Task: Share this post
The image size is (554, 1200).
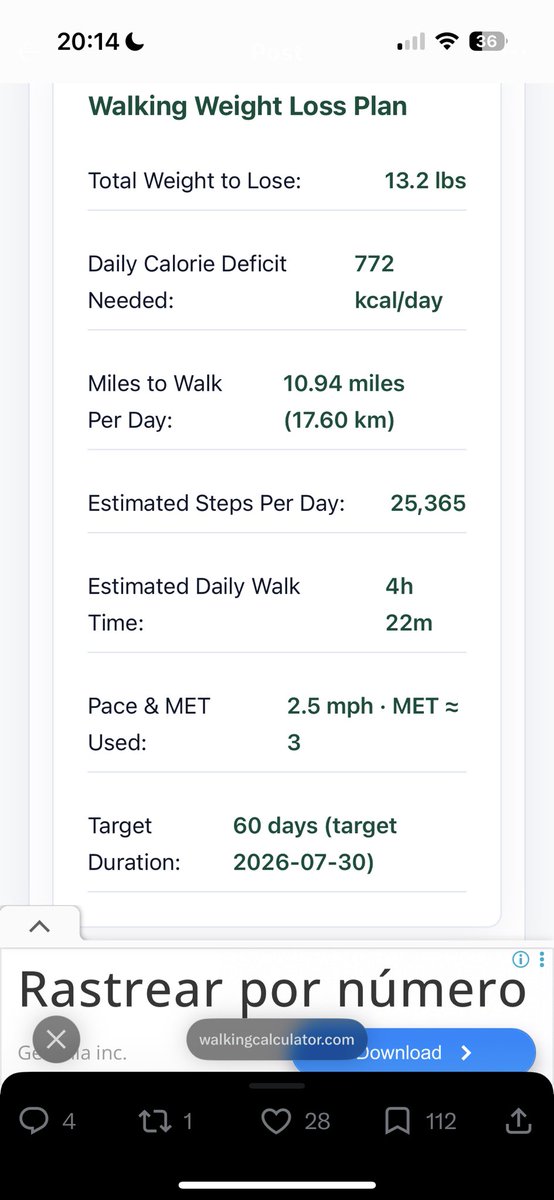Action: [x=518, y=1121]
